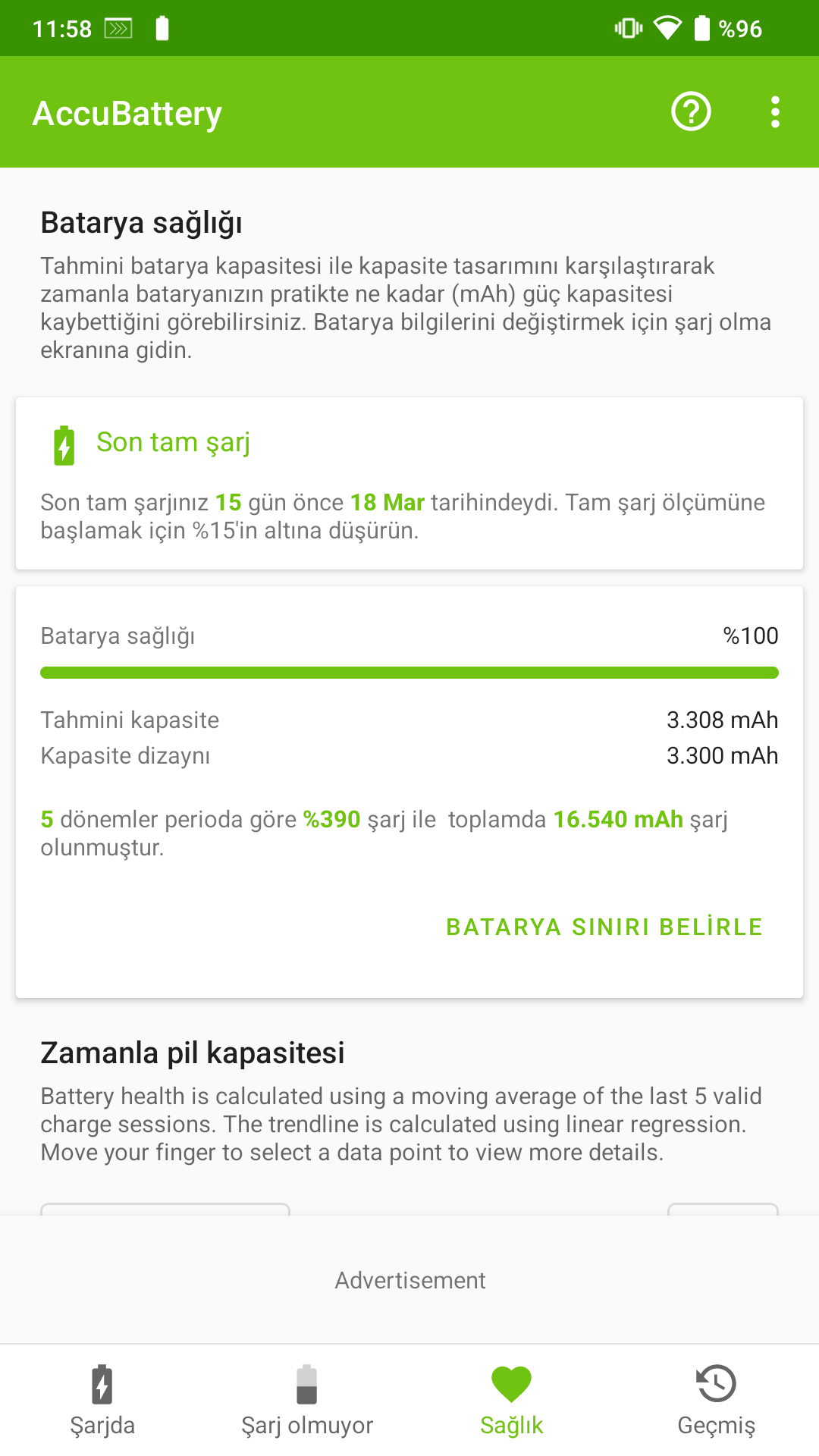Tap BATARYA SINIRI BELİRLE button
Image resolution: width=819 pixels, height=1456 pixels.
tap(604, 927)
